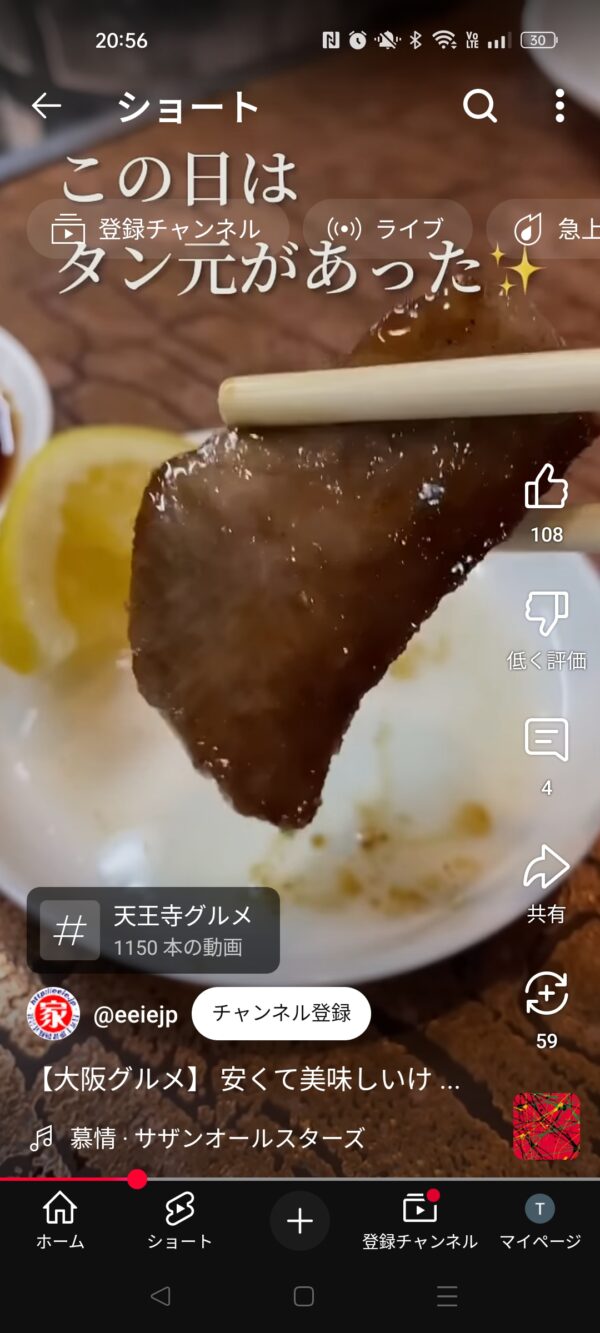Dislike the video via 低く評価
The image size is (600, 1333).
point(546,613)
